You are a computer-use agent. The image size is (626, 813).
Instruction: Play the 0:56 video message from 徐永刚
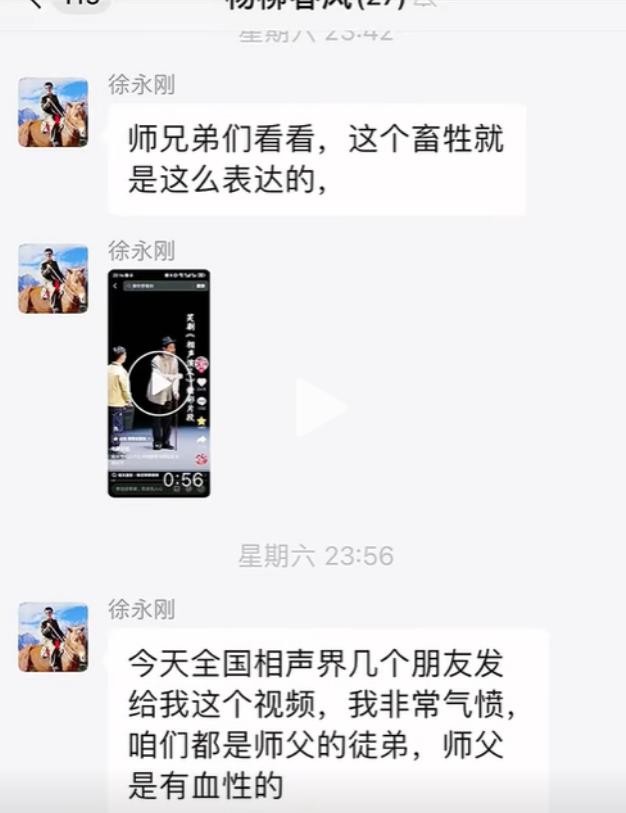click(x=159, y=381)
